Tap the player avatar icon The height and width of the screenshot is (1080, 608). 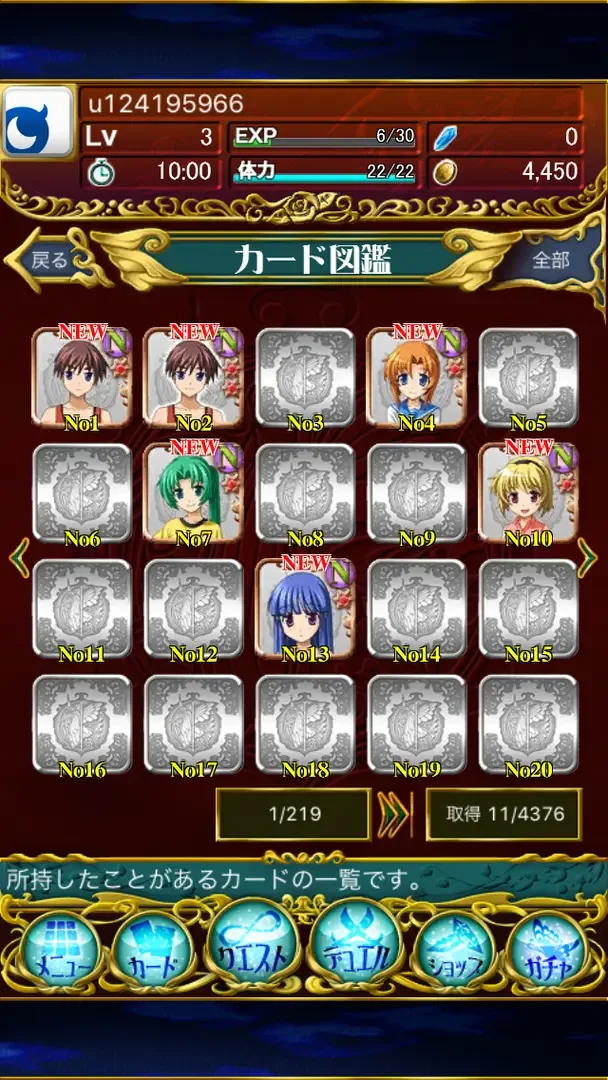pos(38,124)
